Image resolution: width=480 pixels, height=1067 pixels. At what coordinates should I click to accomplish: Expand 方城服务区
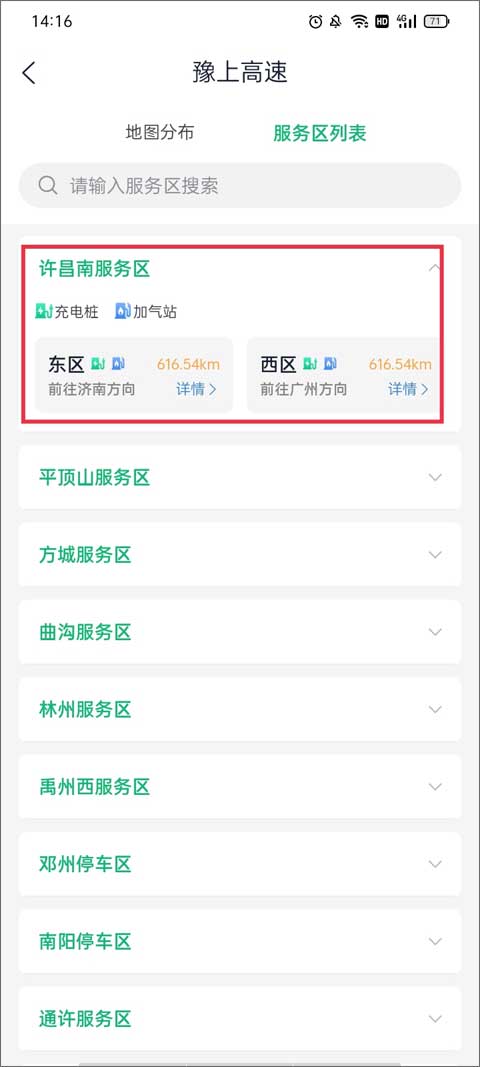[240, 555]
